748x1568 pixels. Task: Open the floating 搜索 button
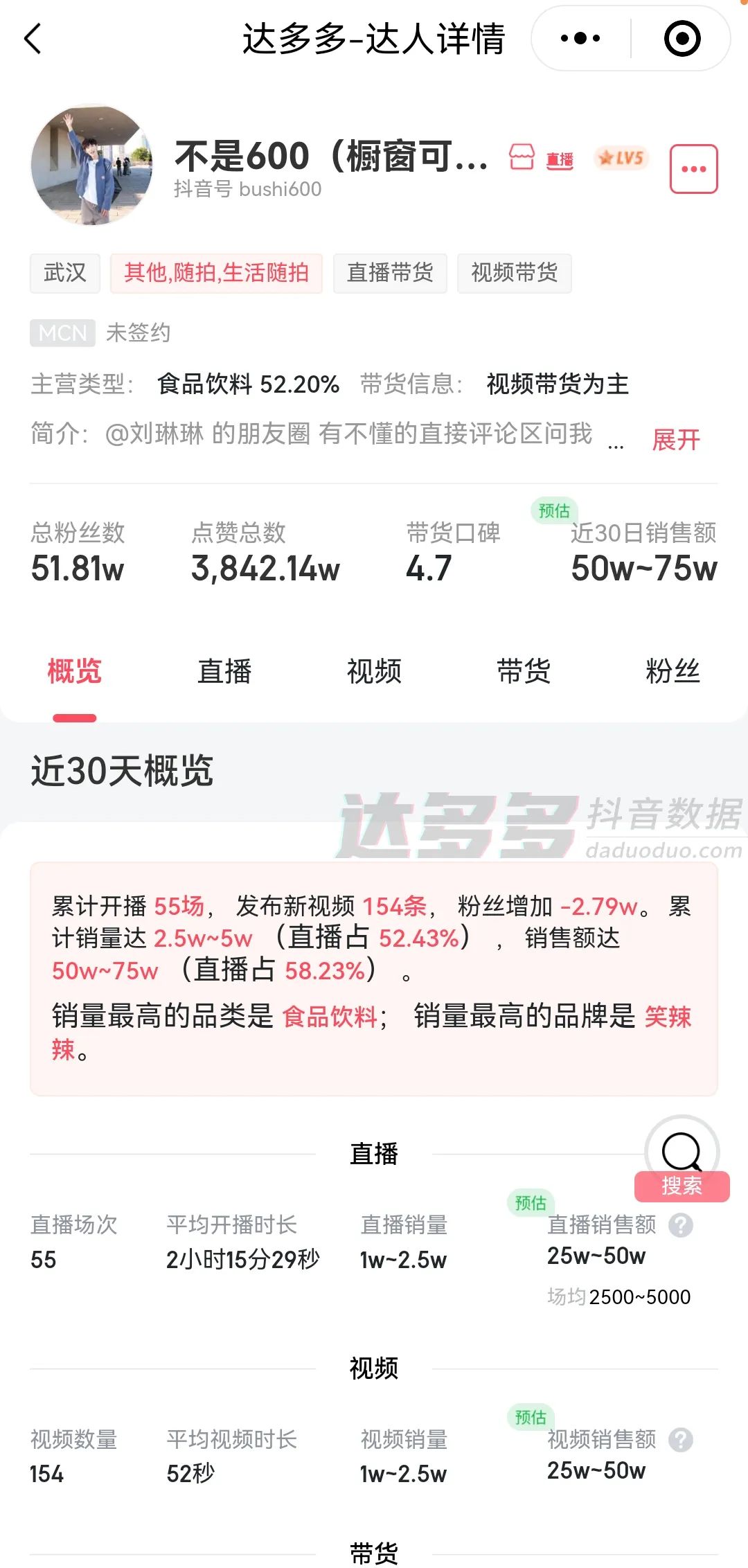click(682, 1160)
